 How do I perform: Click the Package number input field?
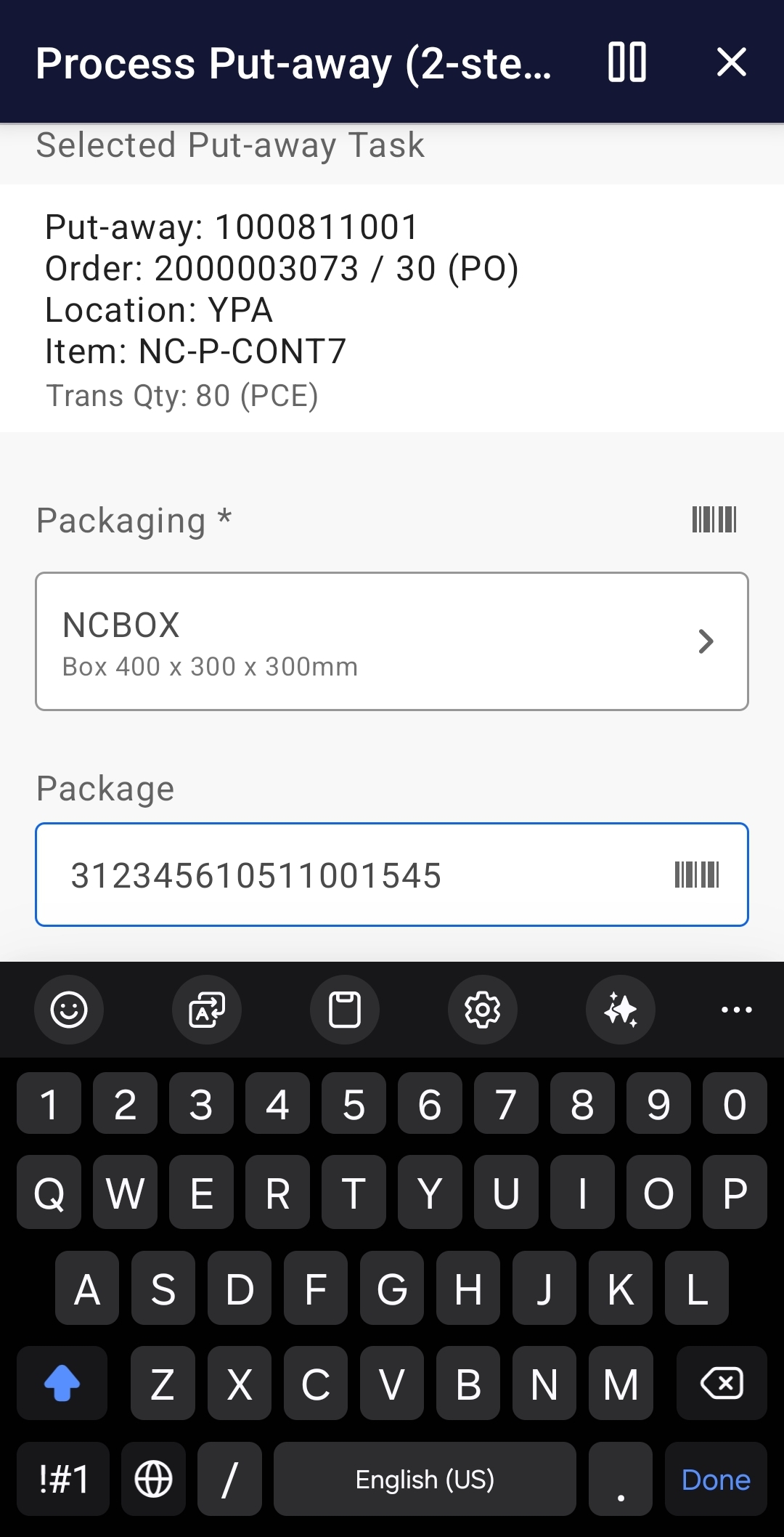click(327, 875)
